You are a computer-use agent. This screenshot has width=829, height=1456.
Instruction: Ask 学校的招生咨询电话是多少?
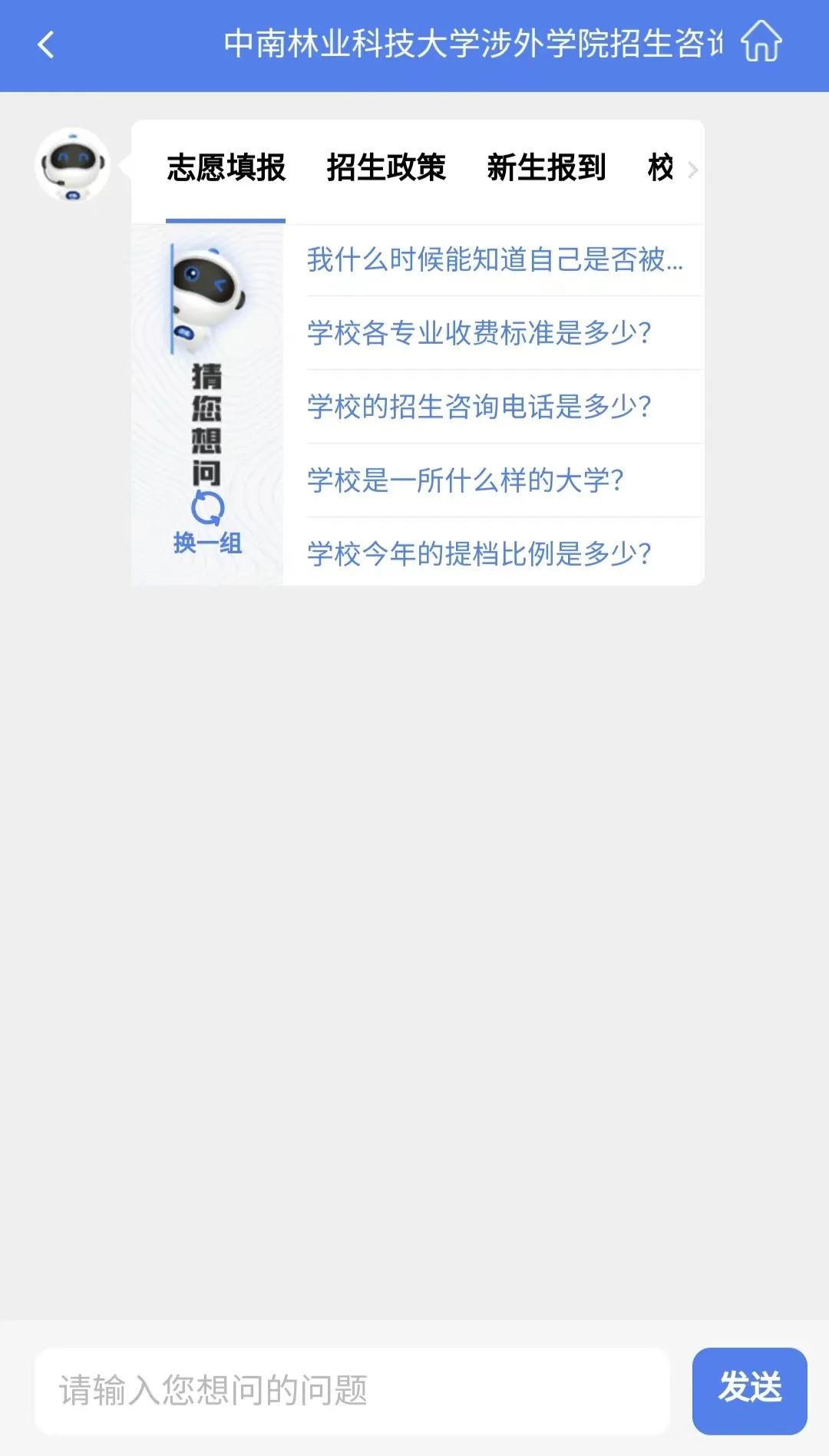(x=479, y=407)
